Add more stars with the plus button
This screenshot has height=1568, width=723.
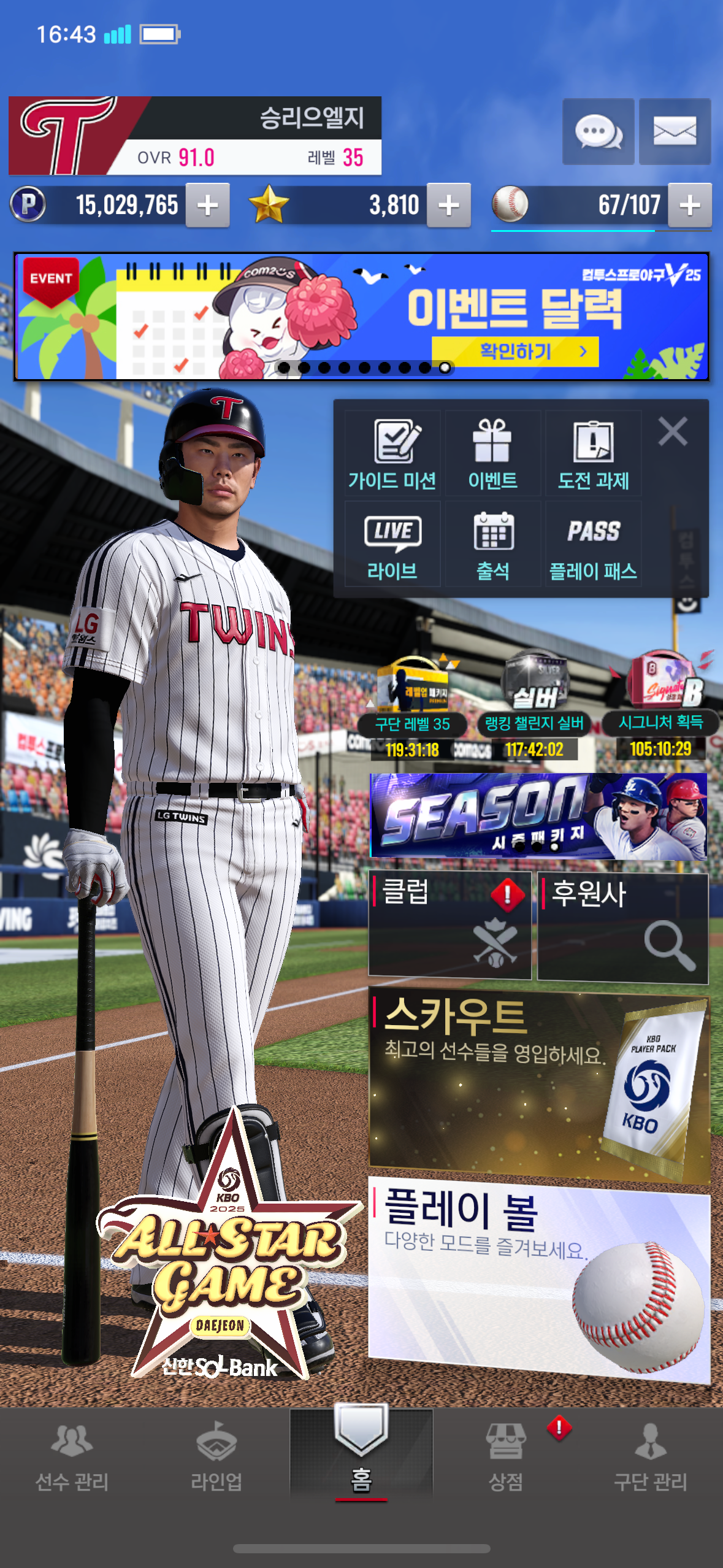(x=449, y=206)
